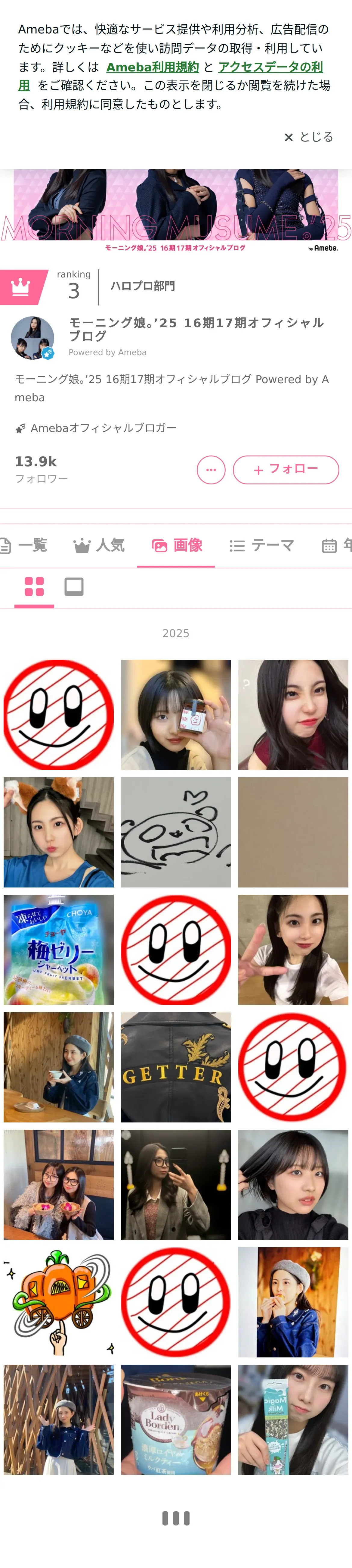Open the hand-drawn bear sketch image

176,832
